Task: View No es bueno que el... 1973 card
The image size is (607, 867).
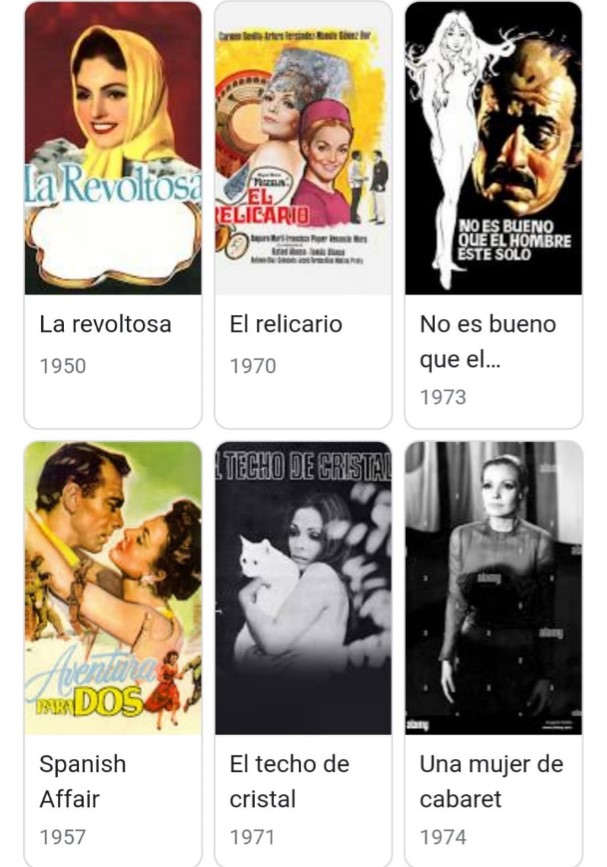Action: click(493, 214)
